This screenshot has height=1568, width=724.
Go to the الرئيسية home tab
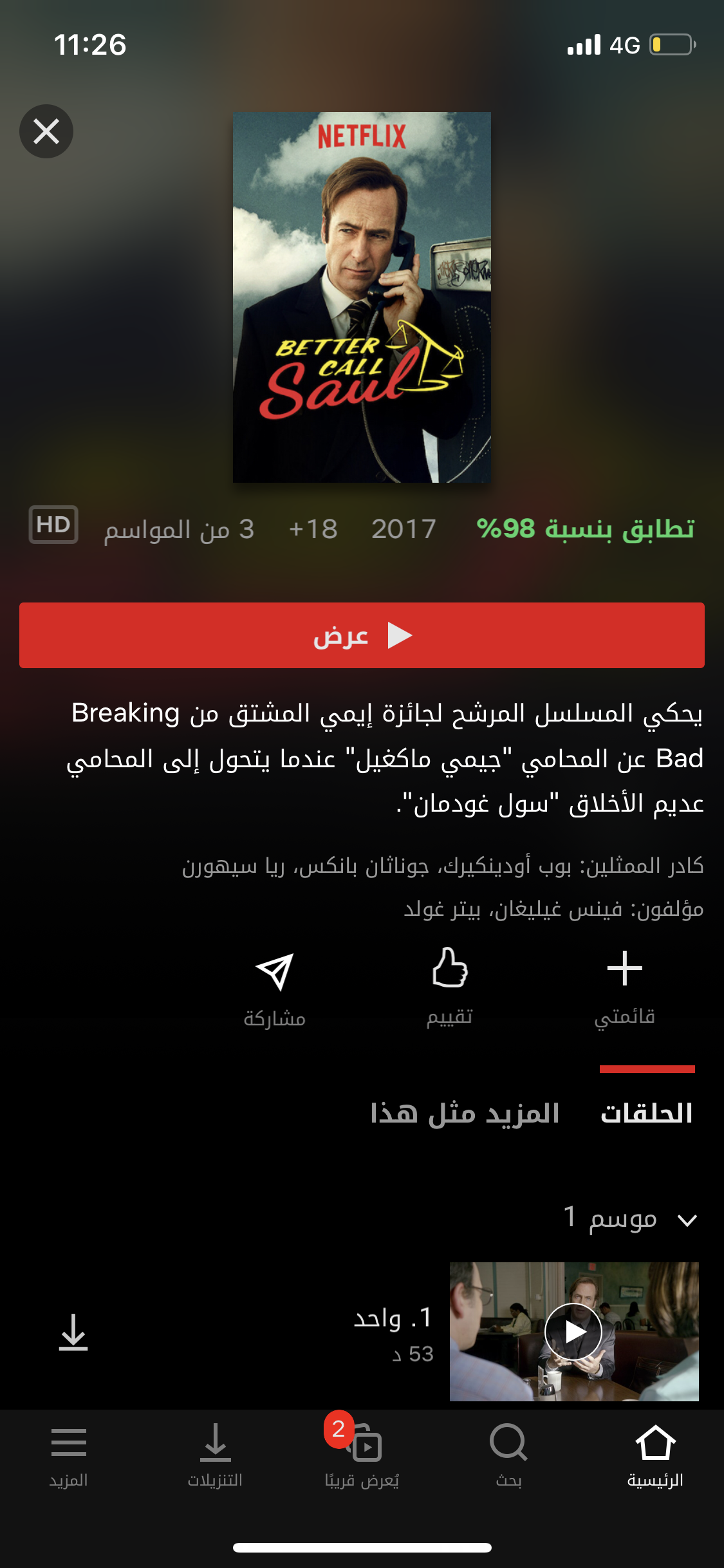click(655, 1455)
